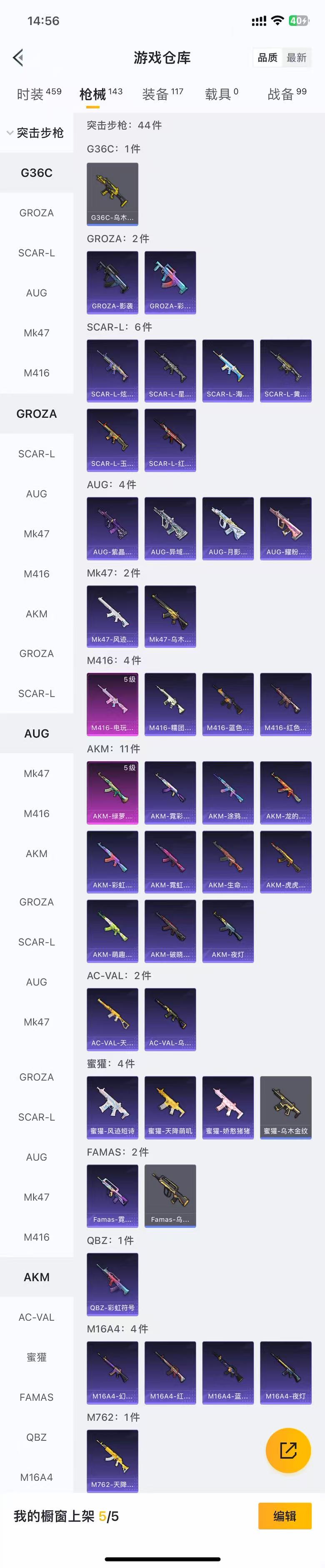Select 蜜獾 in the sidebar list

pyautogui.click(x=37, y=1357)
